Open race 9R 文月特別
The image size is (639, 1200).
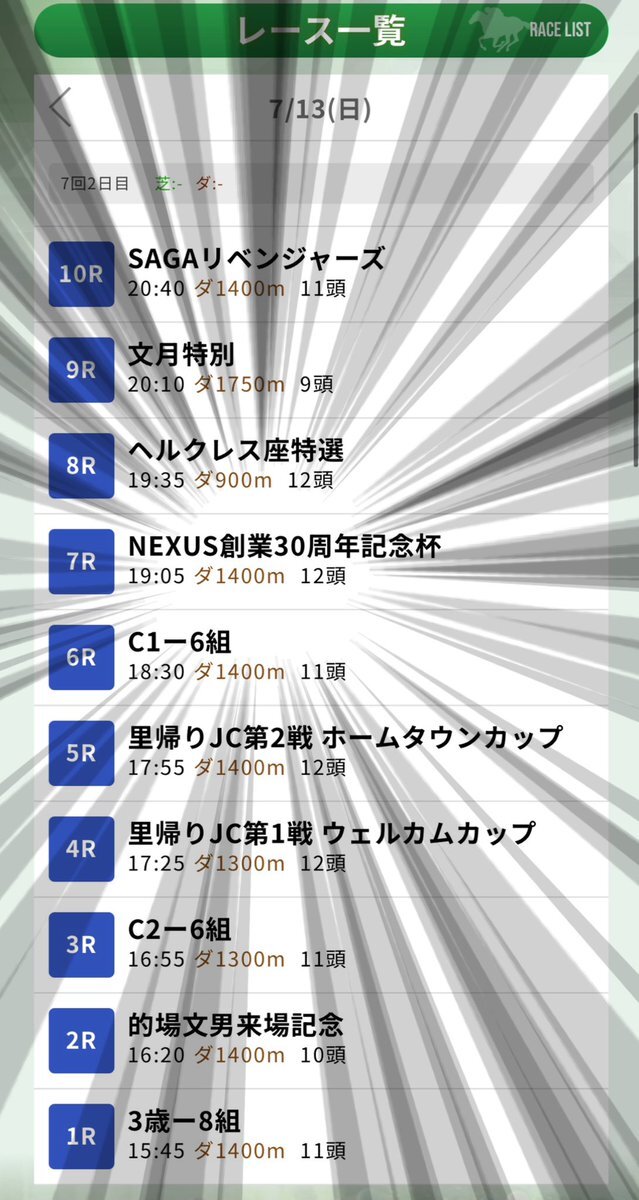coord(321,370)
